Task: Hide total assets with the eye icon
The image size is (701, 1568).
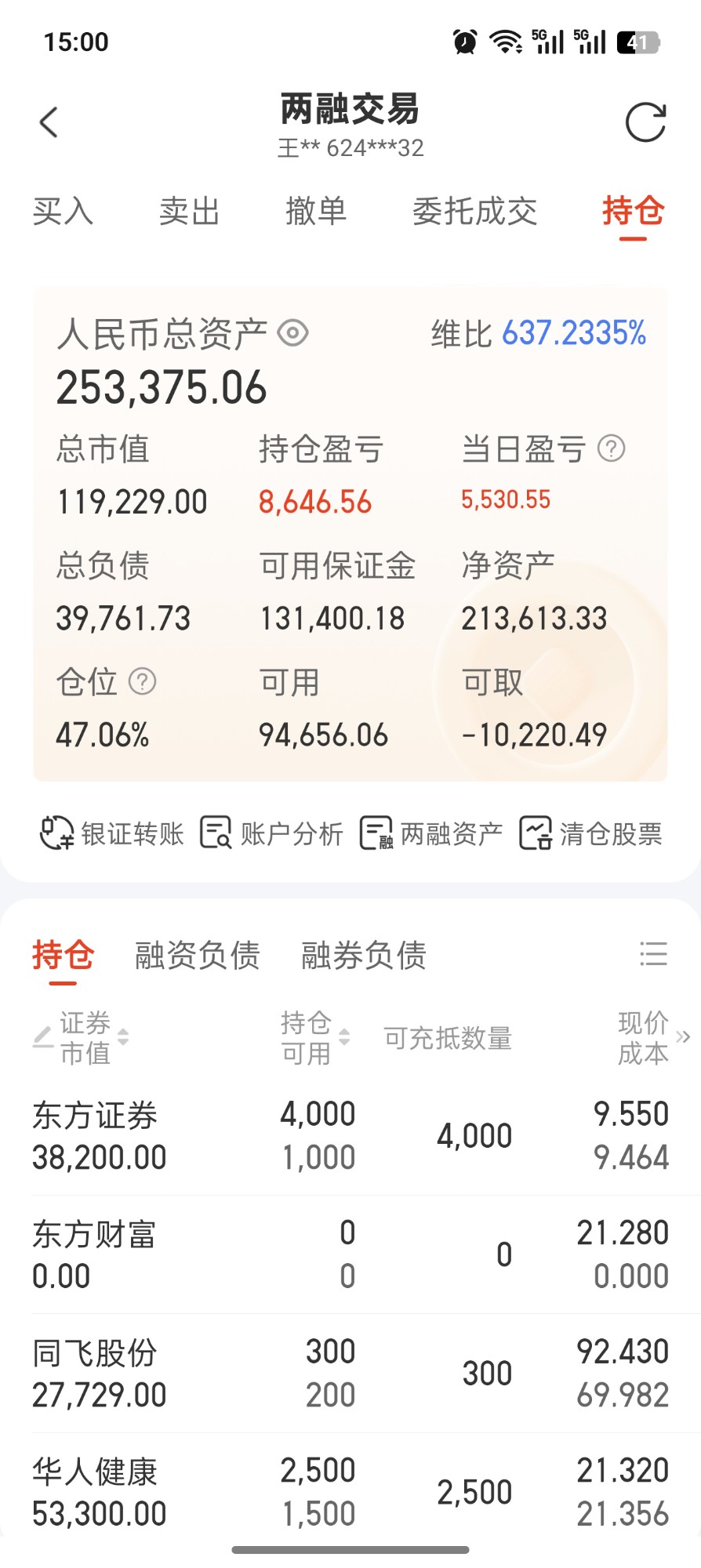Action: (293, 333)
